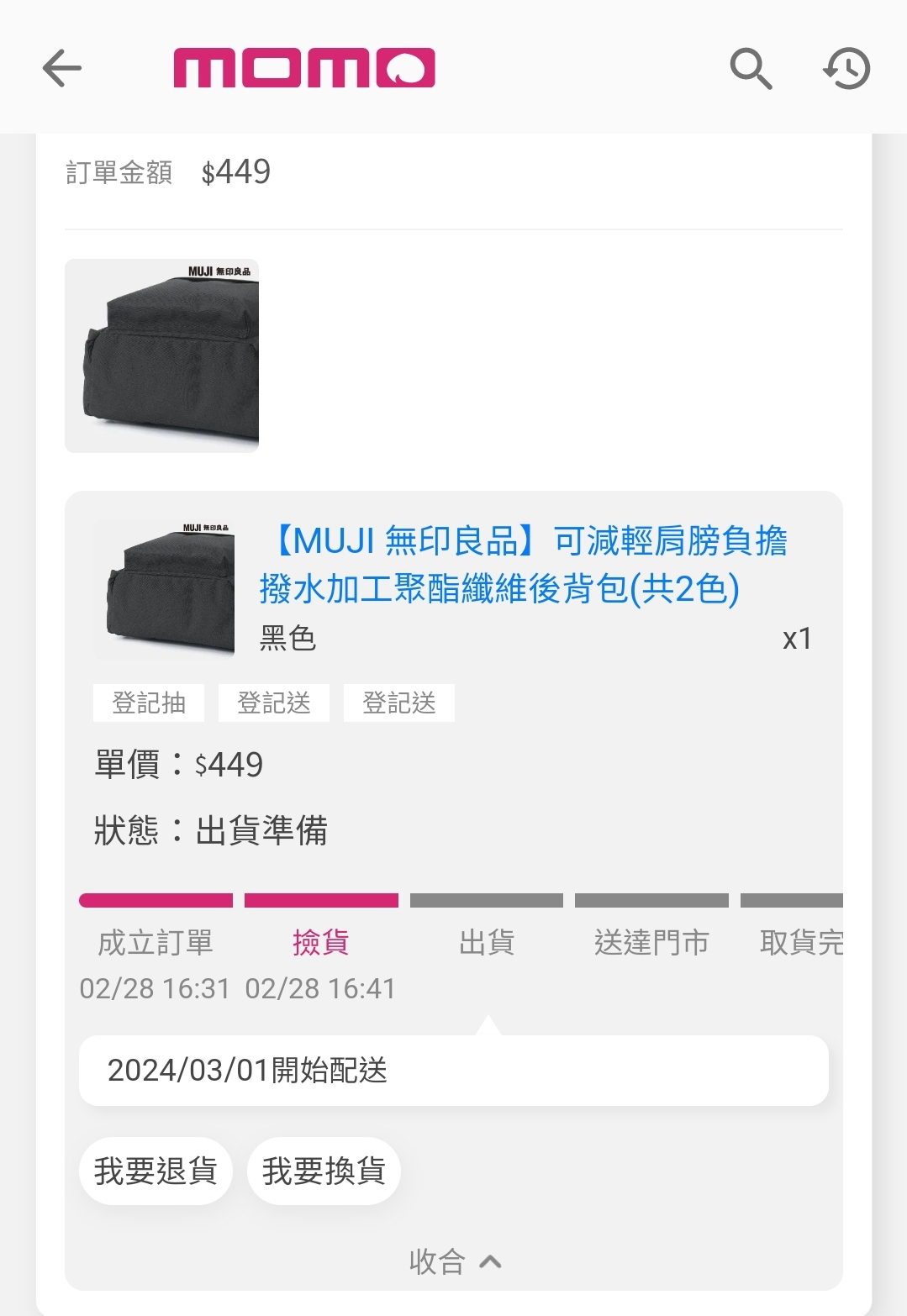The height and width of the screenshot is (1316, 907).
Task: Tap the 登記抽 tag
Action: point(149,703)
